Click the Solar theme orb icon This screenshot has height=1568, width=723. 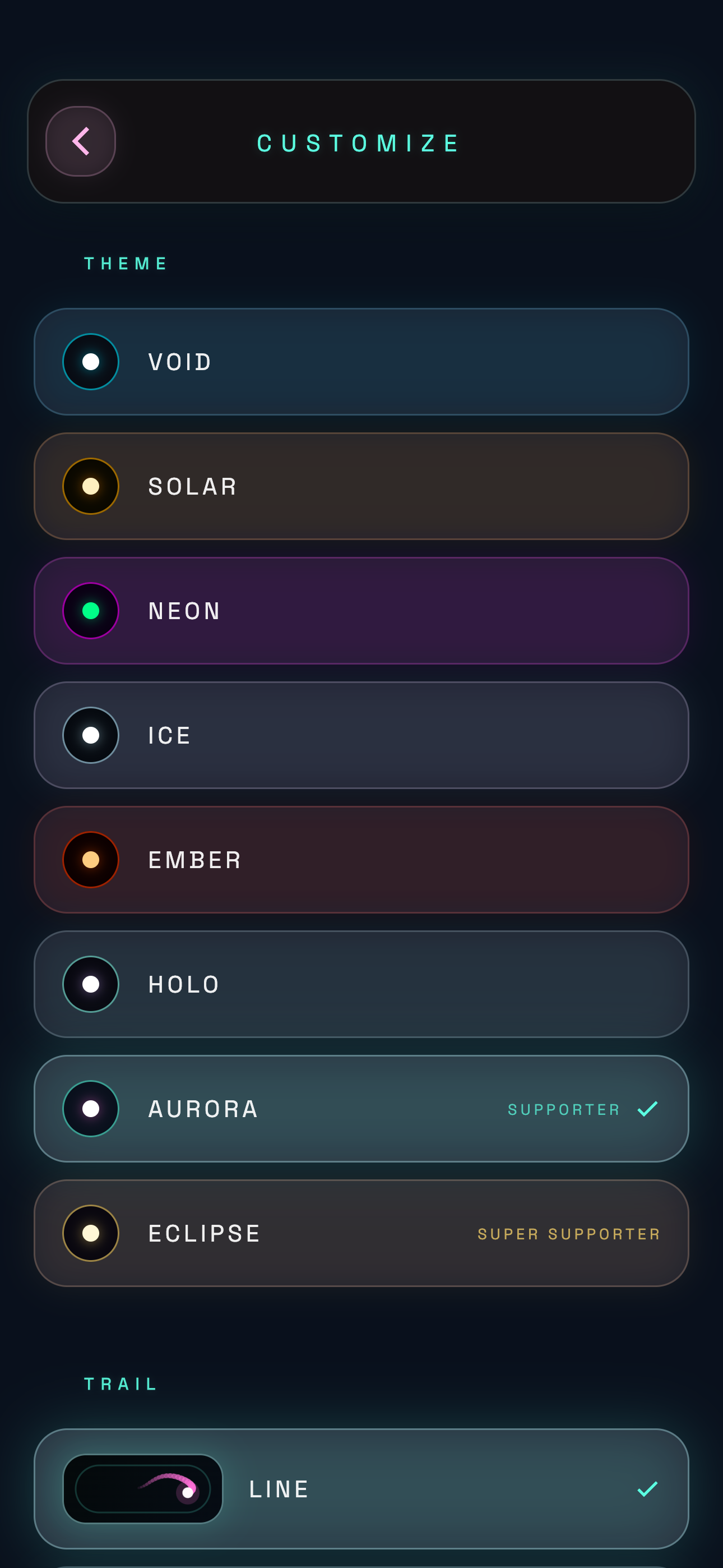coord(90,486)
